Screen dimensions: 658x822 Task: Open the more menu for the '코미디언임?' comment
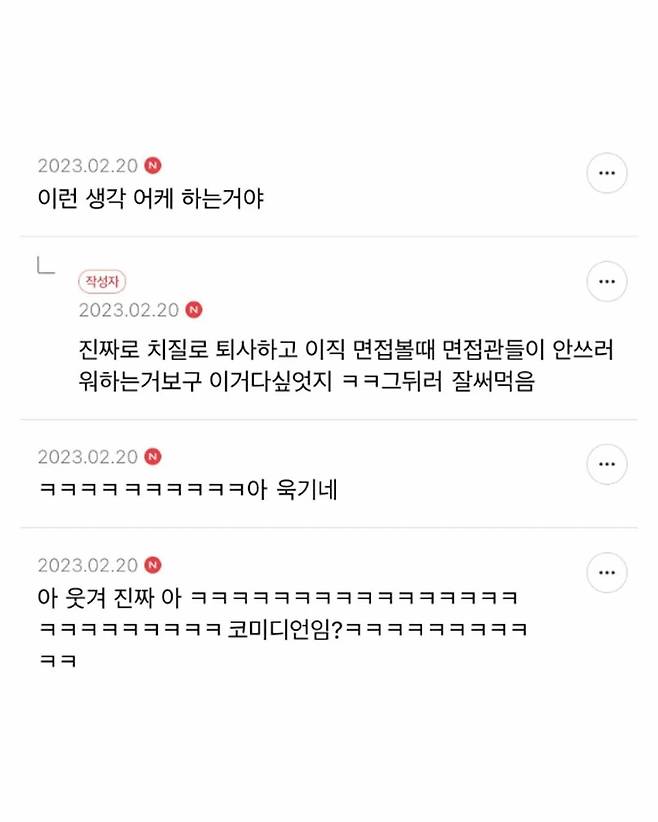606,572
